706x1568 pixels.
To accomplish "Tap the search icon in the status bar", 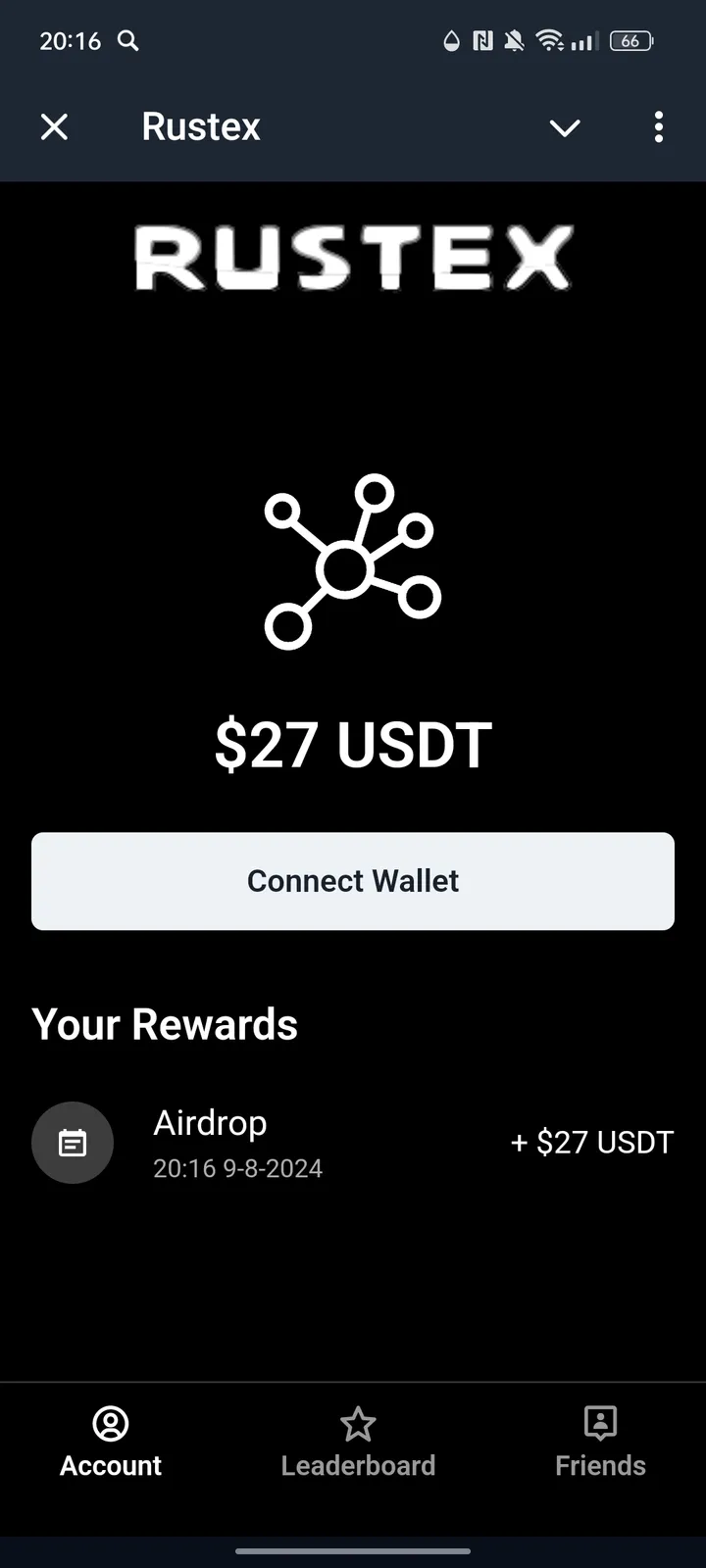I will [127, 41].
